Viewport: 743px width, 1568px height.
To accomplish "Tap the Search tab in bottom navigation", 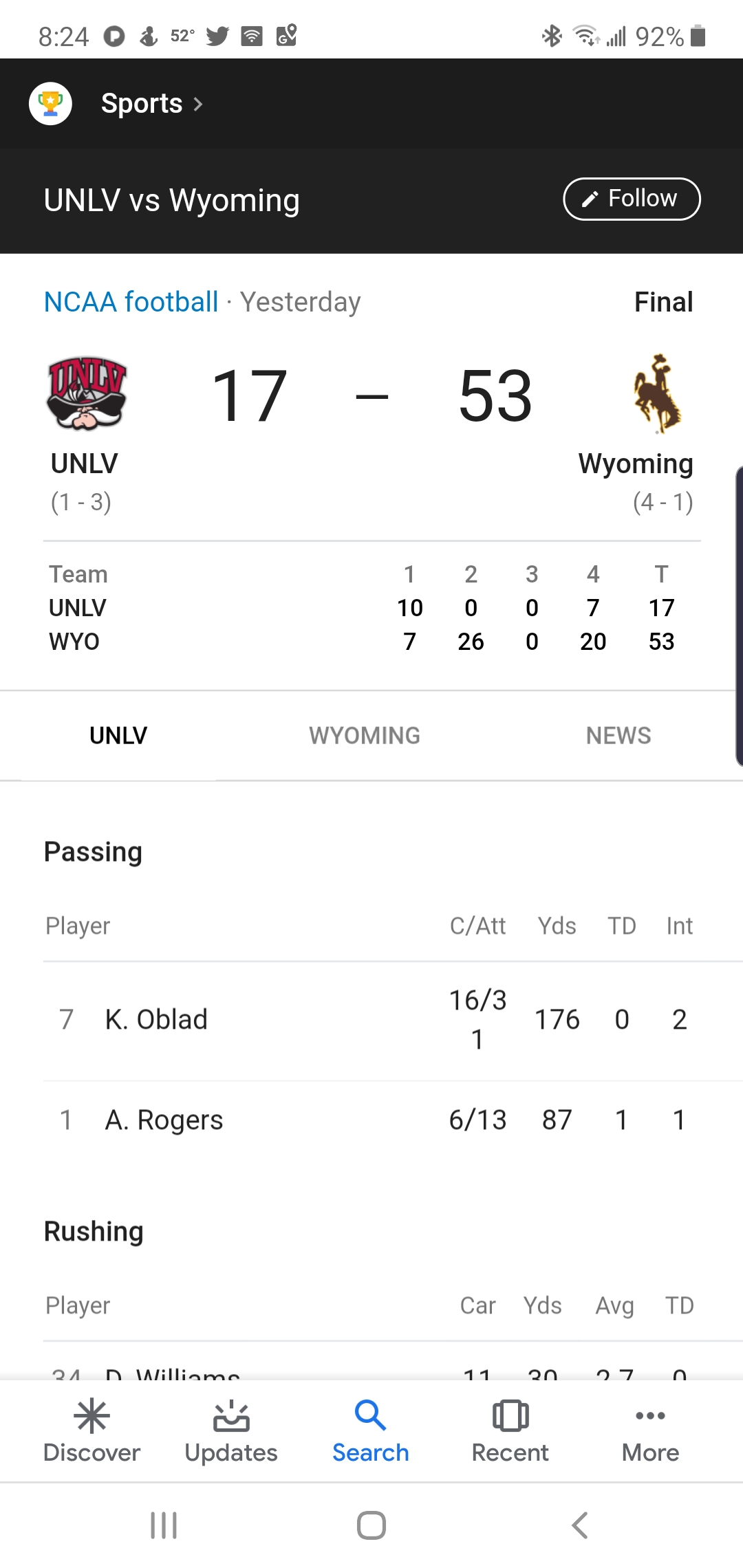I will tap(371, 1432).
